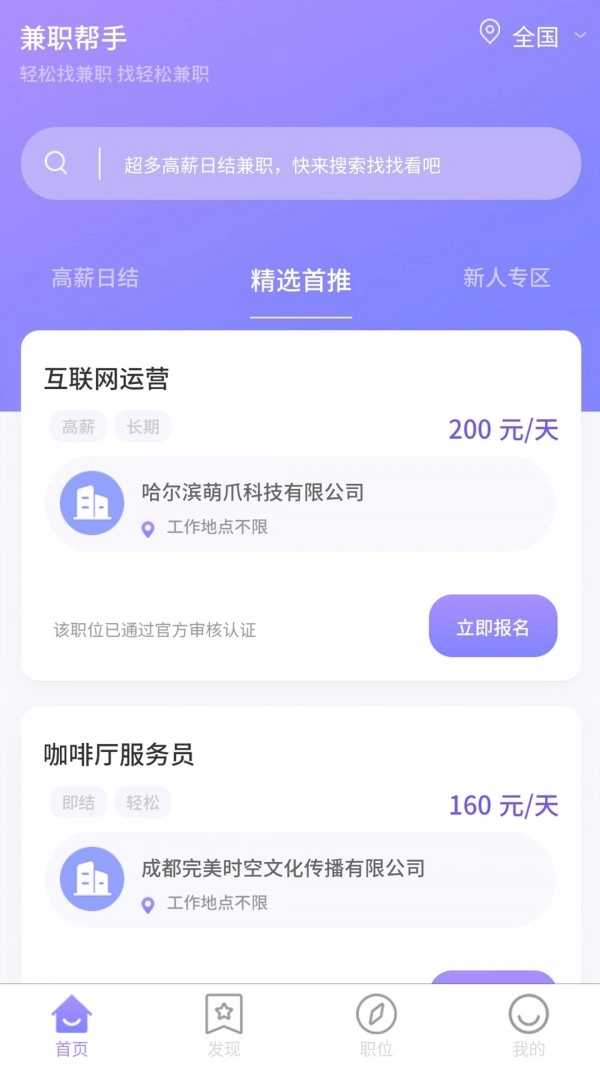Open the 发现 tab
Image resolution: width=600 pixels, height=1067 pixels.
point(224,1025)
